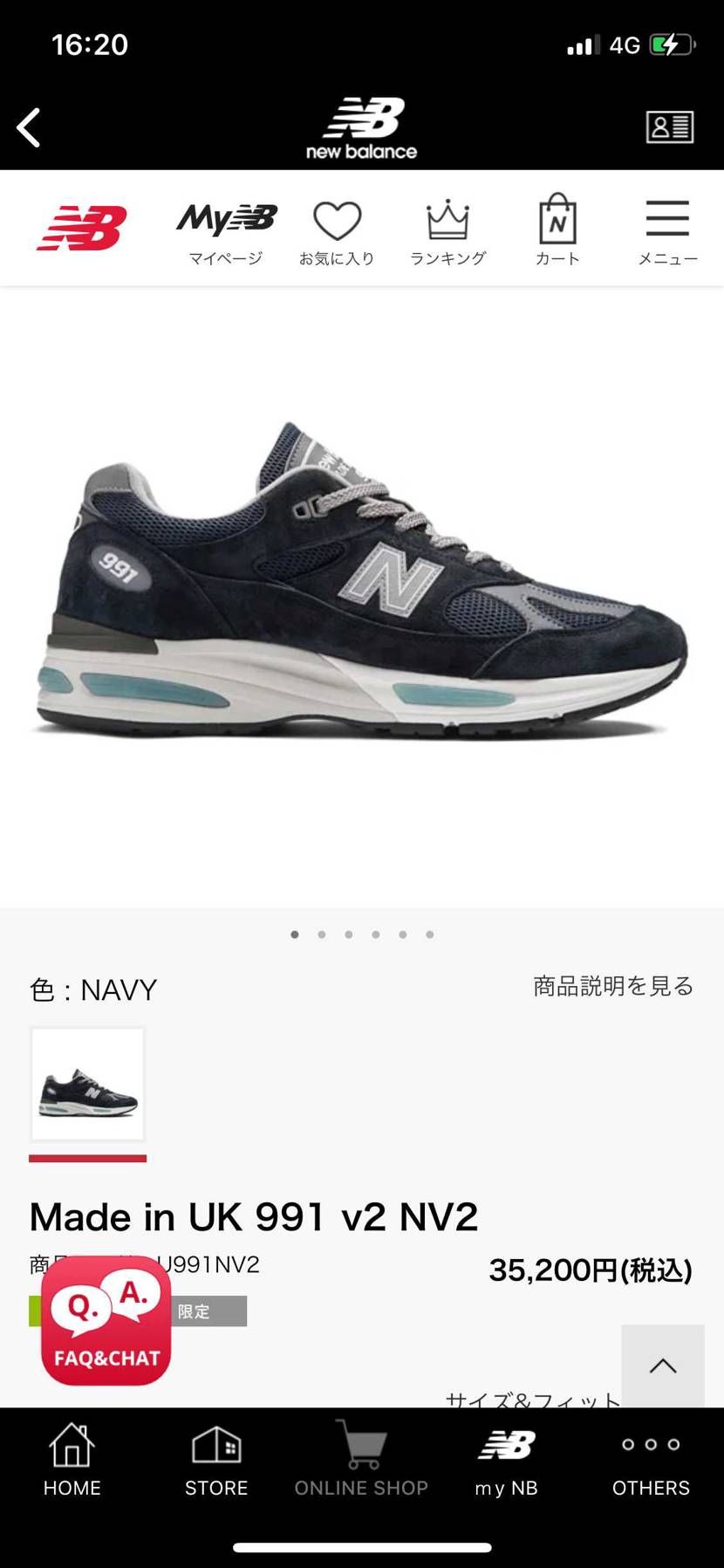This screenshot has height=1568, width=724.
Task: Open マイページ (My NB page)
Action: [x=226, y=232]
